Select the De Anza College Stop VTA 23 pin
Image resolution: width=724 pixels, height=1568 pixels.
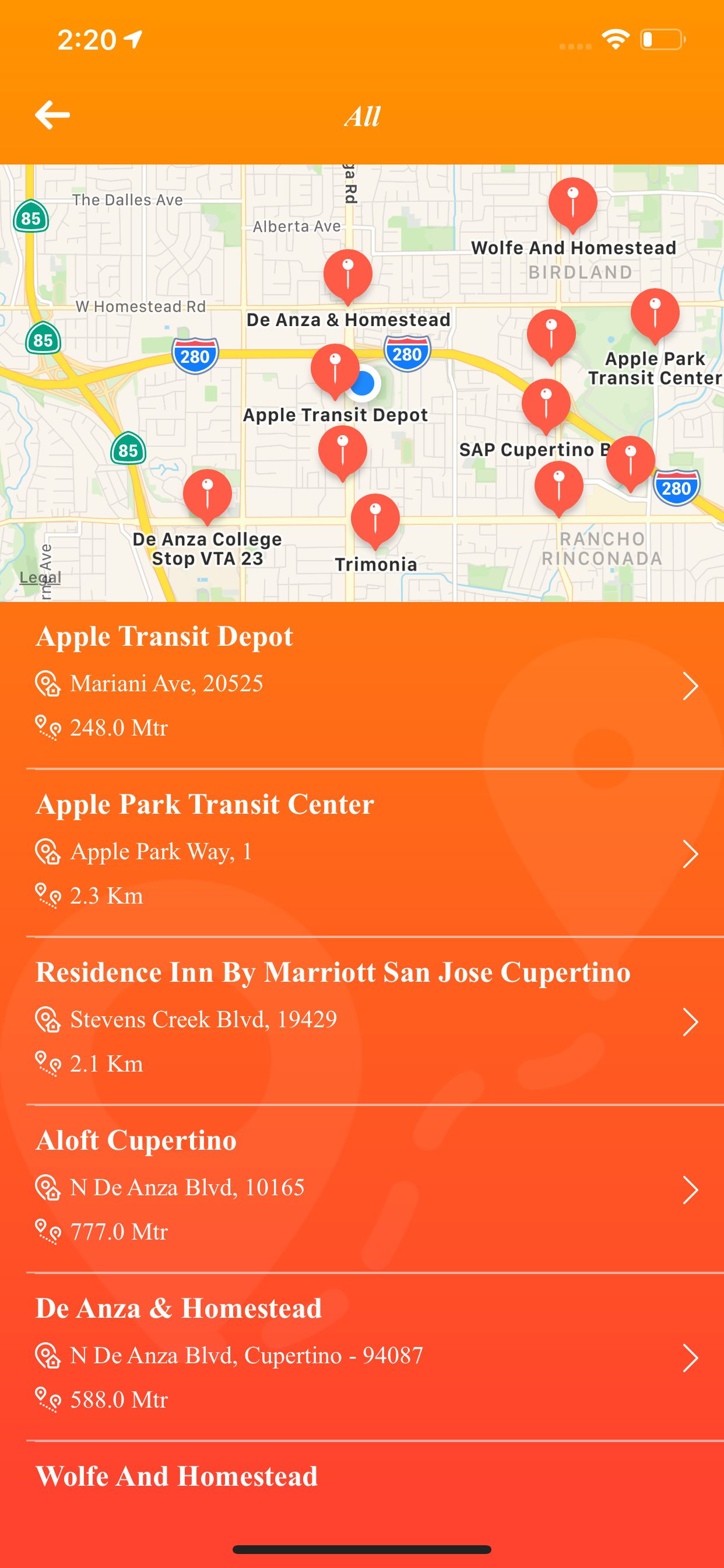tap(208, 494)
